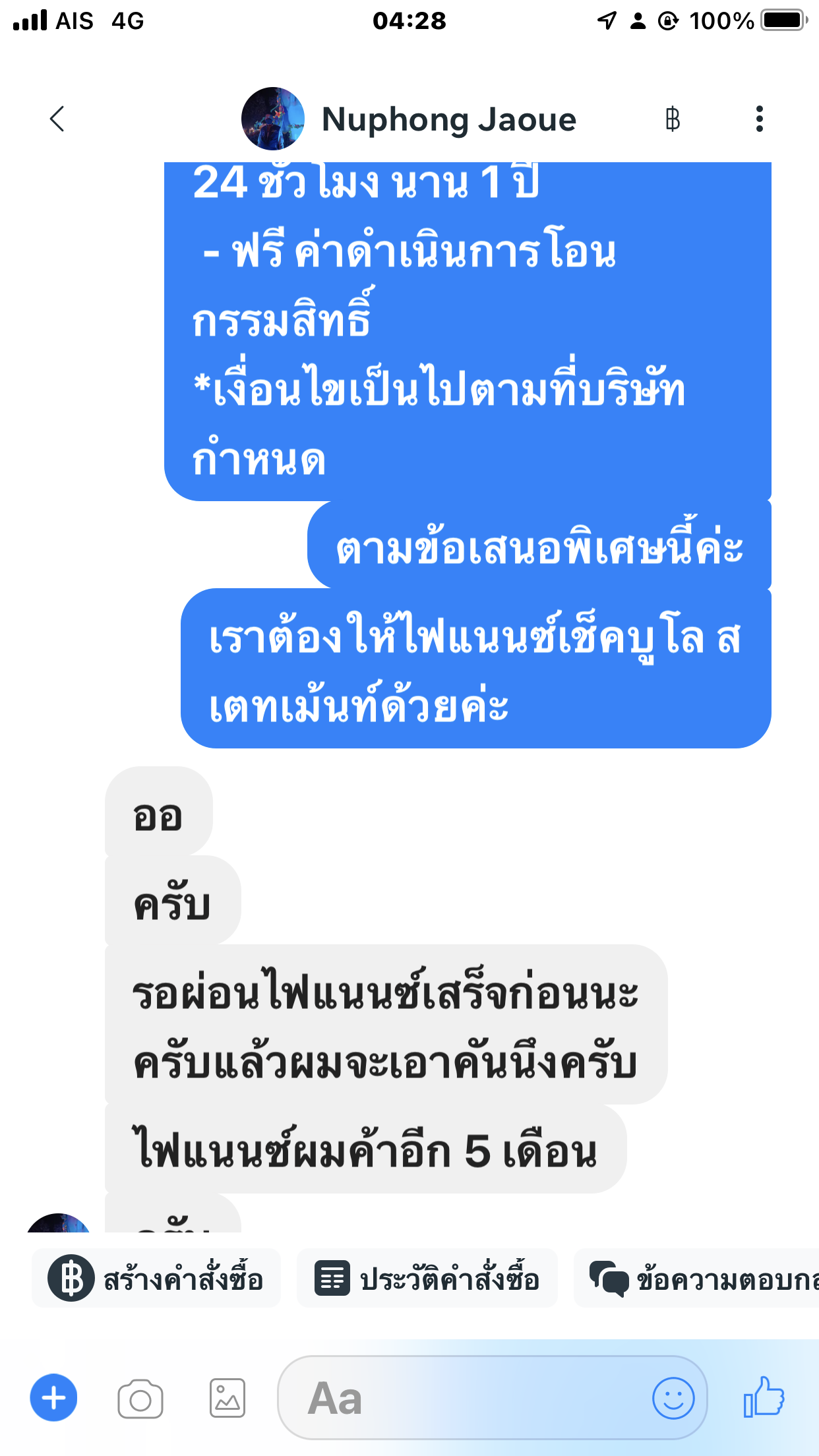This screenshot has width=819, height=1456.
Task: Open the photo gallery picker
Action: (228, 1399)
